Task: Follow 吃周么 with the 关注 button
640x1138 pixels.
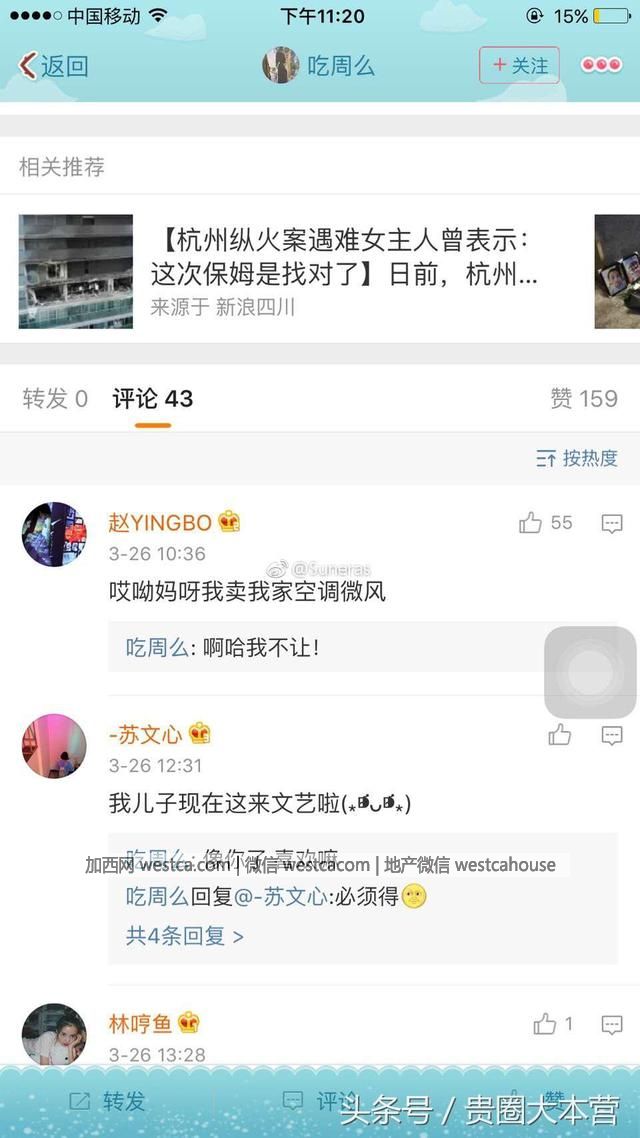Action: pos(519,66)
